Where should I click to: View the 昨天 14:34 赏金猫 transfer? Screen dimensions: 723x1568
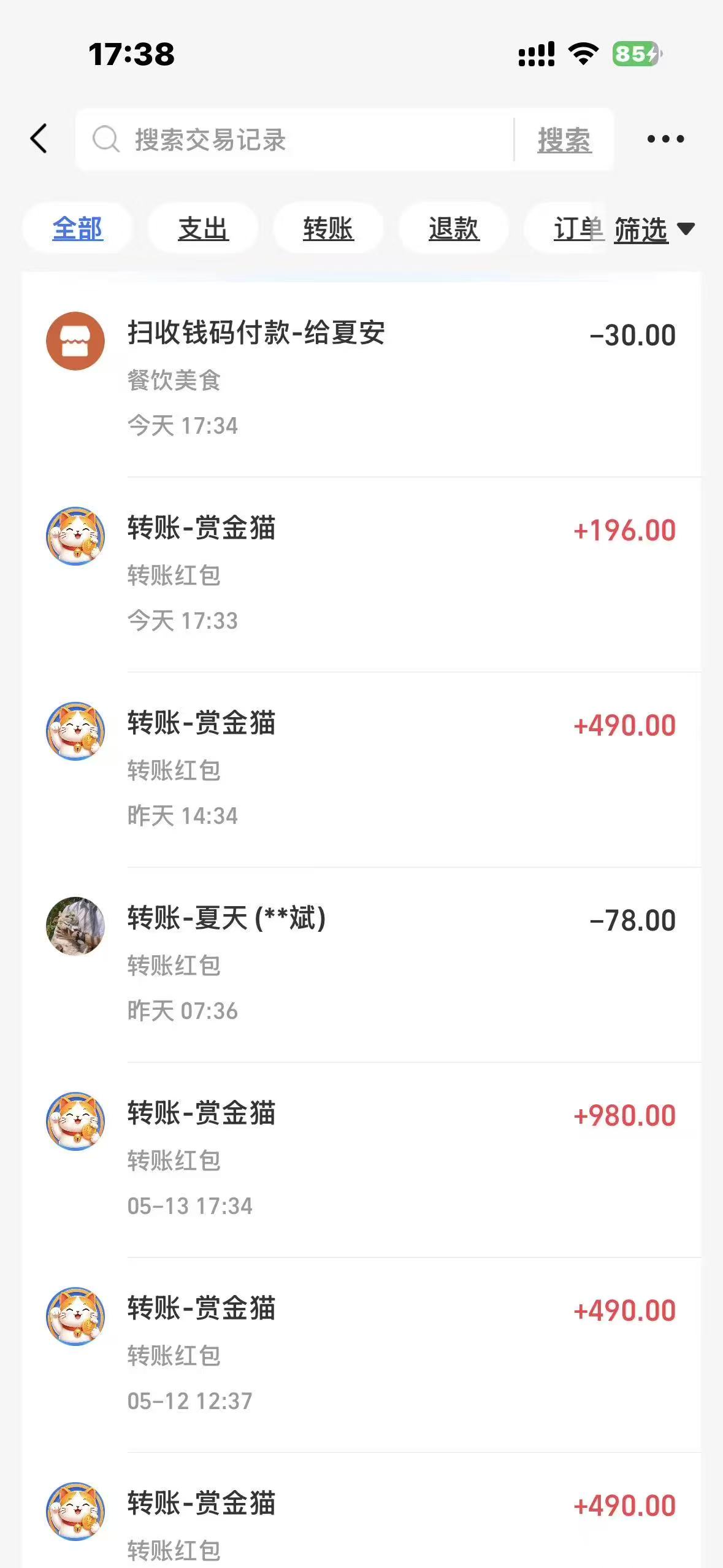362,769
